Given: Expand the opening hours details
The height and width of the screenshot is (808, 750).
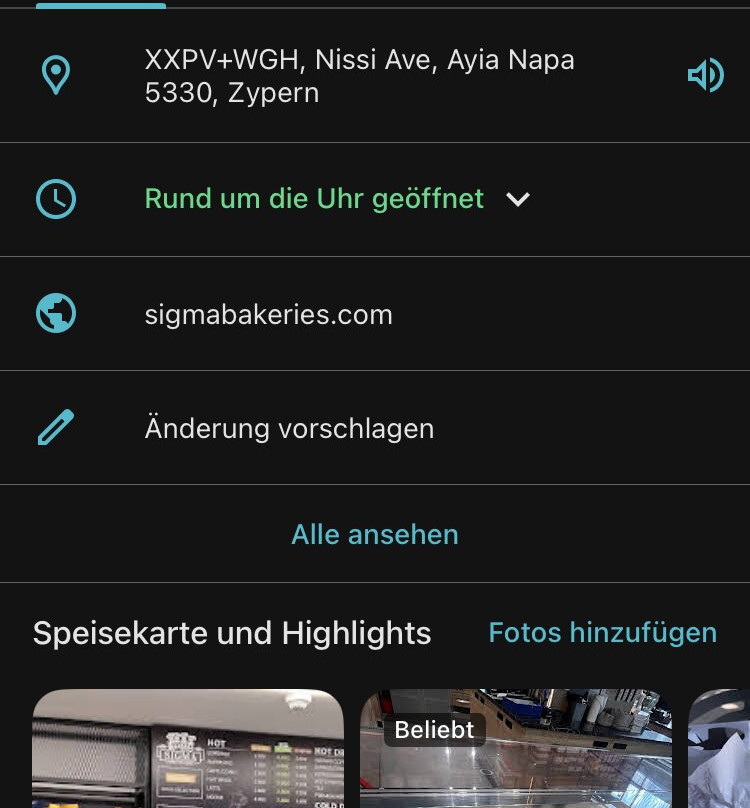Looking at the screenshot, I should pyautogui.click(x=517, y=199).
